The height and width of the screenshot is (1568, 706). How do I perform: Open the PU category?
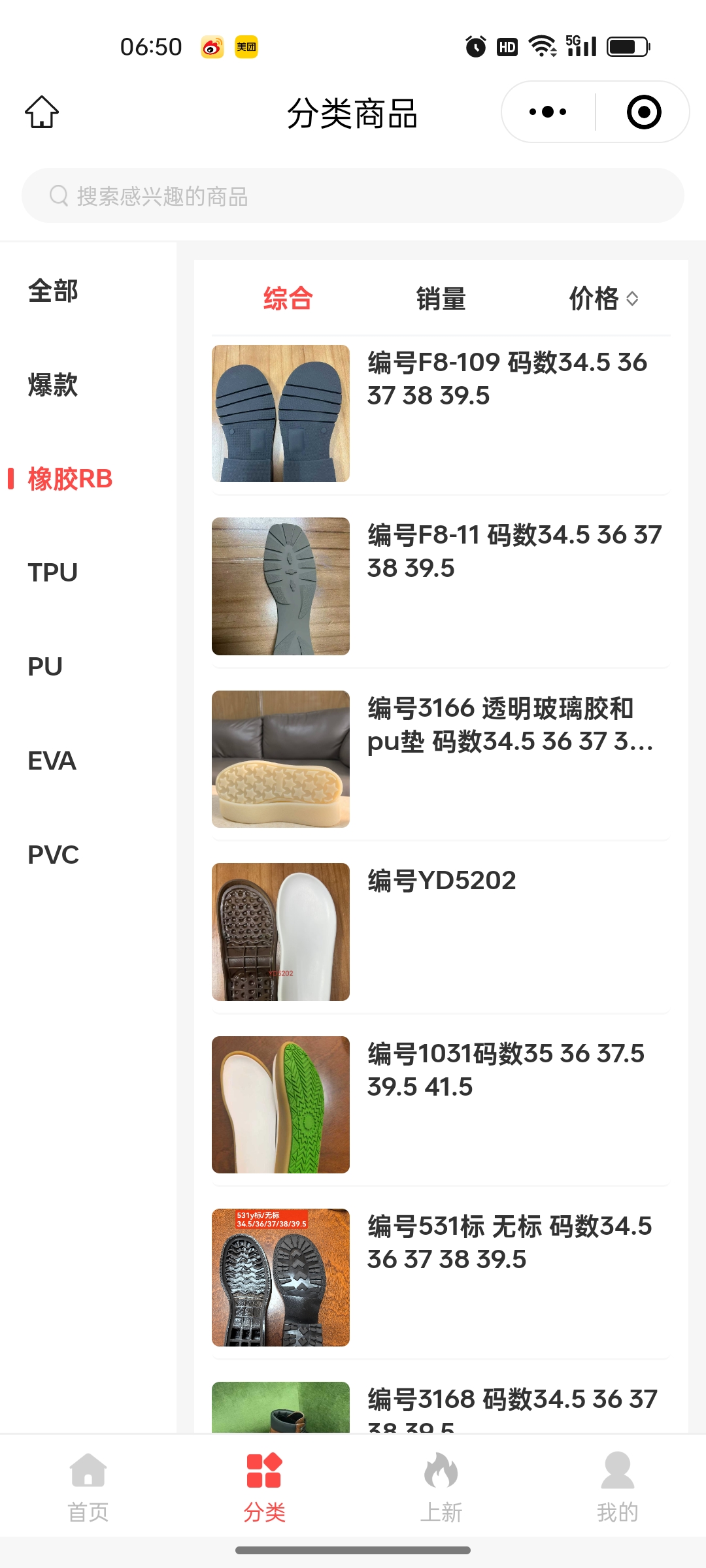pos(45,666)
